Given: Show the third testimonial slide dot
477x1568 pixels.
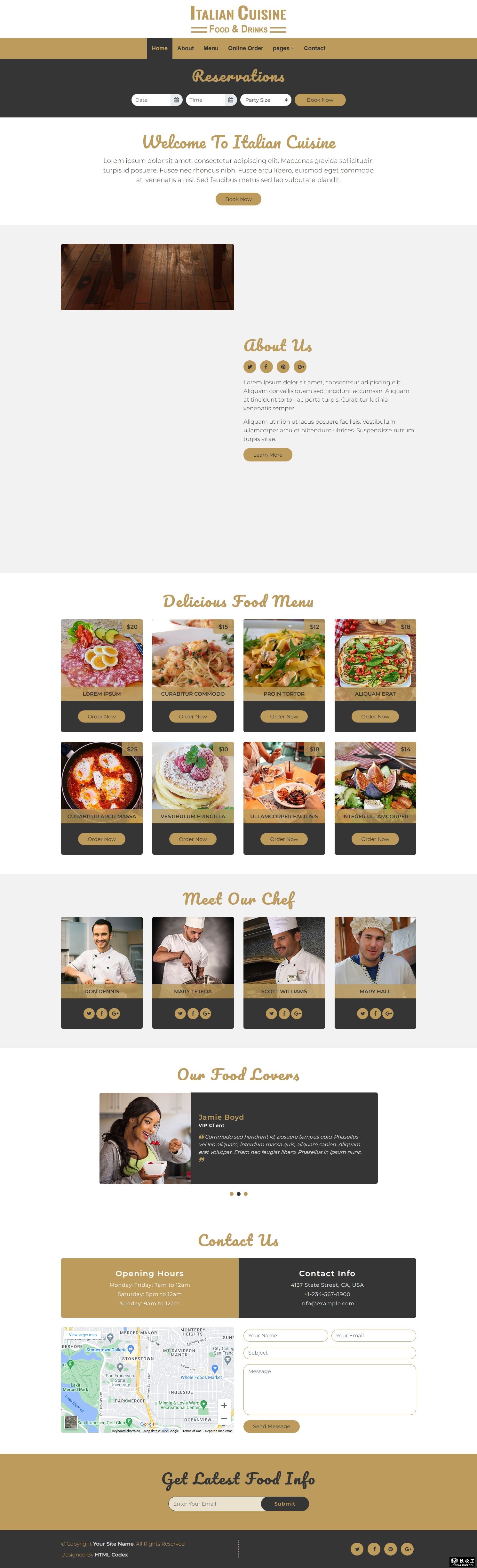Looking at the screenshot, I should (246, 1194).
